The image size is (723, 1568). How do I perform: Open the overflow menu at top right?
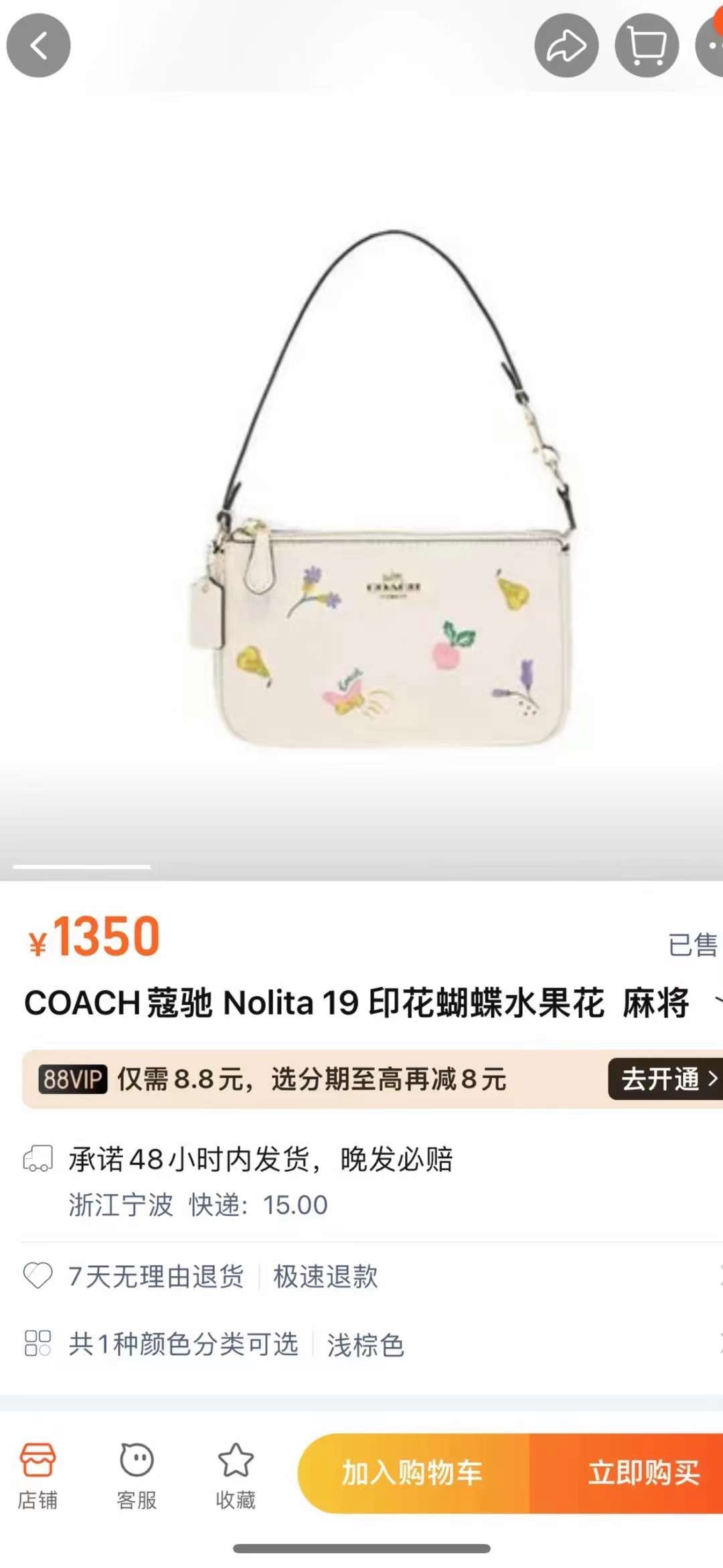point(712,46)
